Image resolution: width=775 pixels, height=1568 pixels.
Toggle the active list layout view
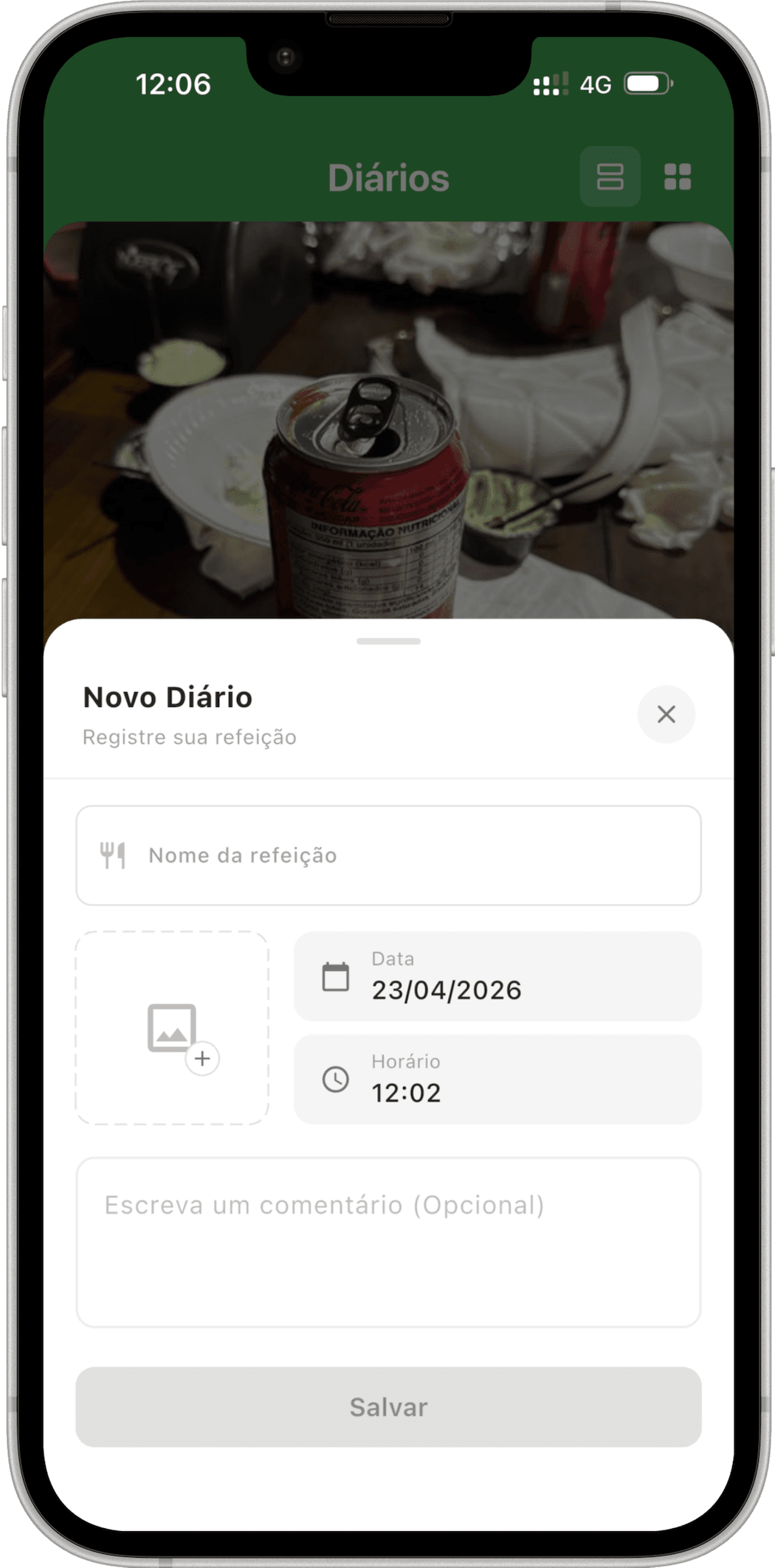pyautogui.click(x=610, y=177)
